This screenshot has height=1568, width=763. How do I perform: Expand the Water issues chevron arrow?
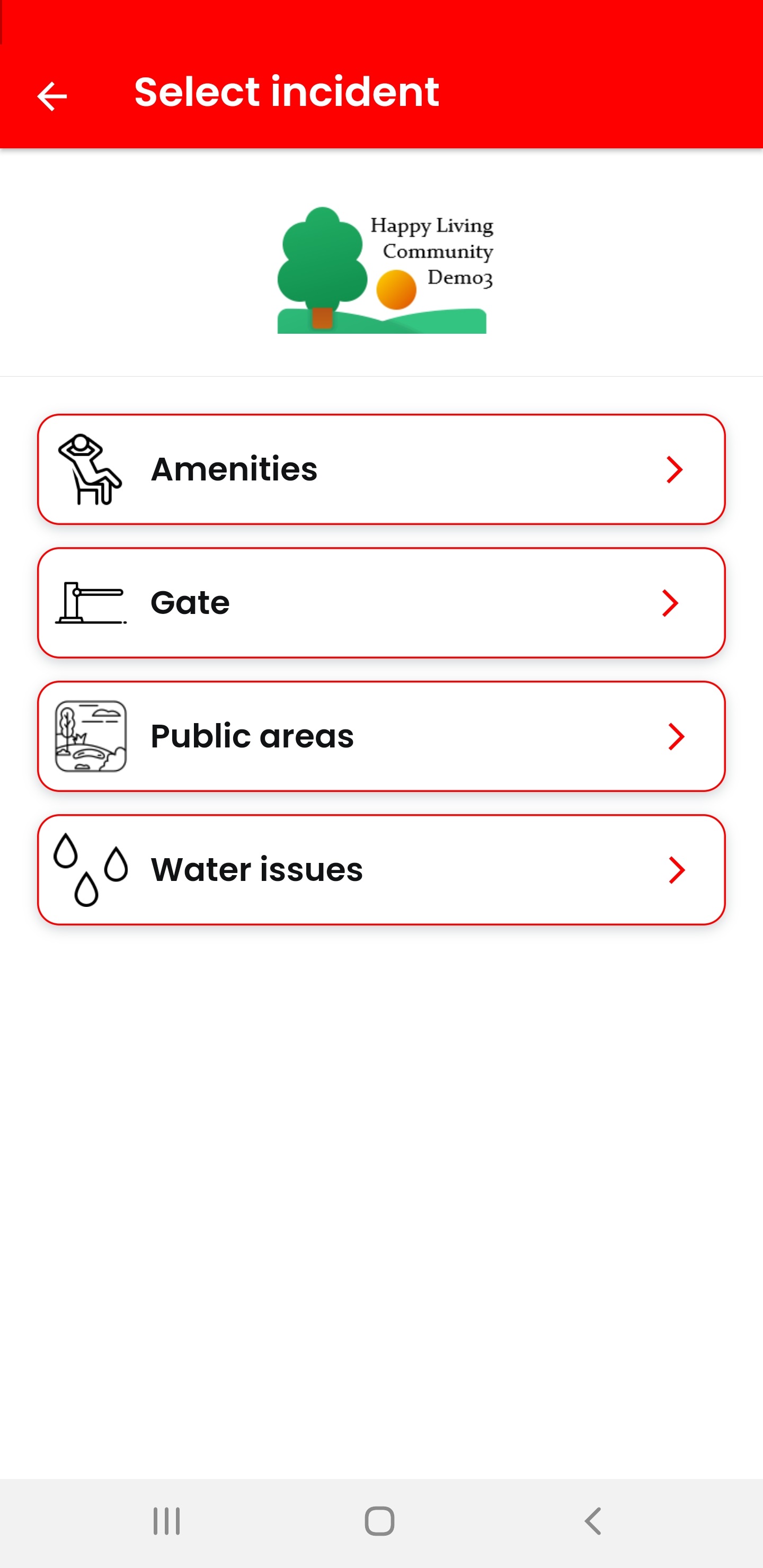coord(676,870)
